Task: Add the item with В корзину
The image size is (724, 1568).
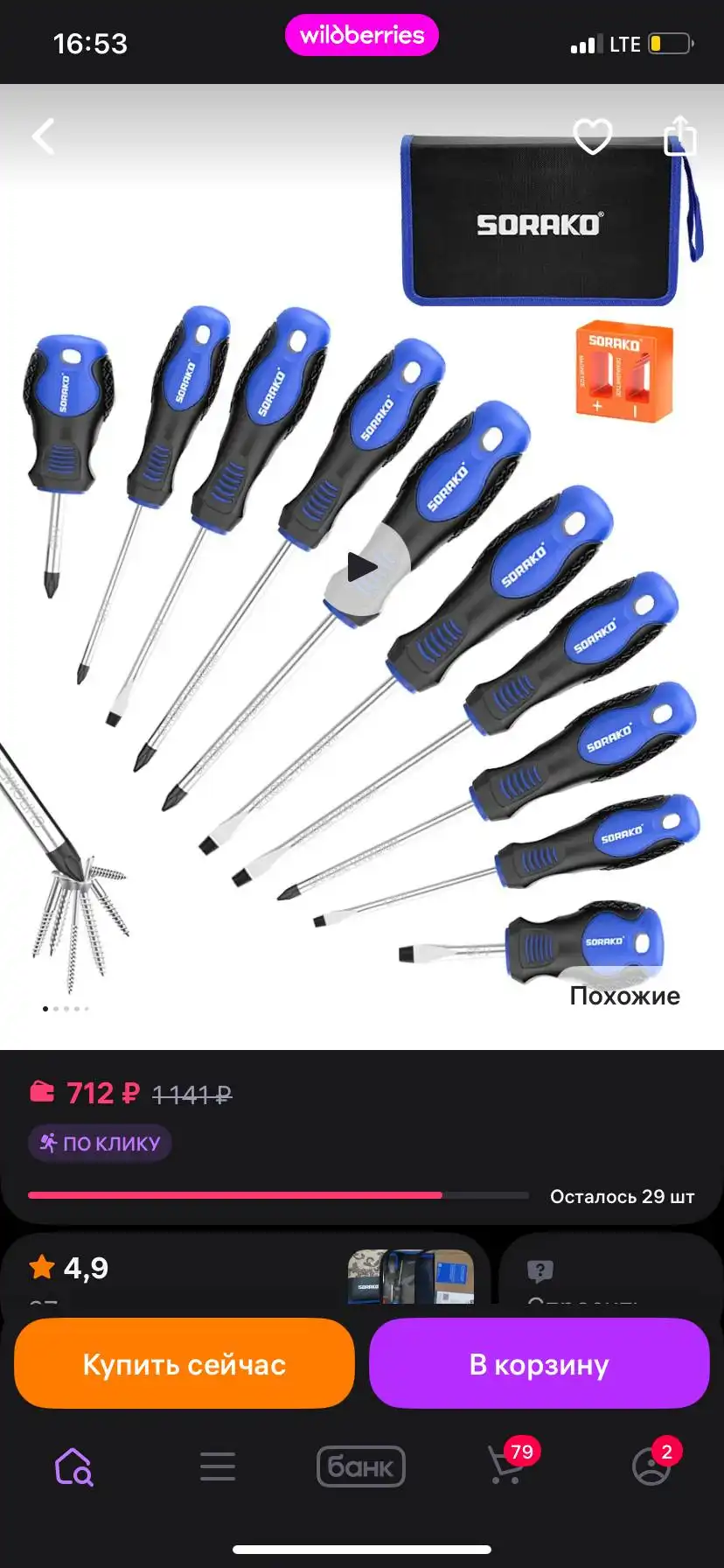Action: [539, 1364]
